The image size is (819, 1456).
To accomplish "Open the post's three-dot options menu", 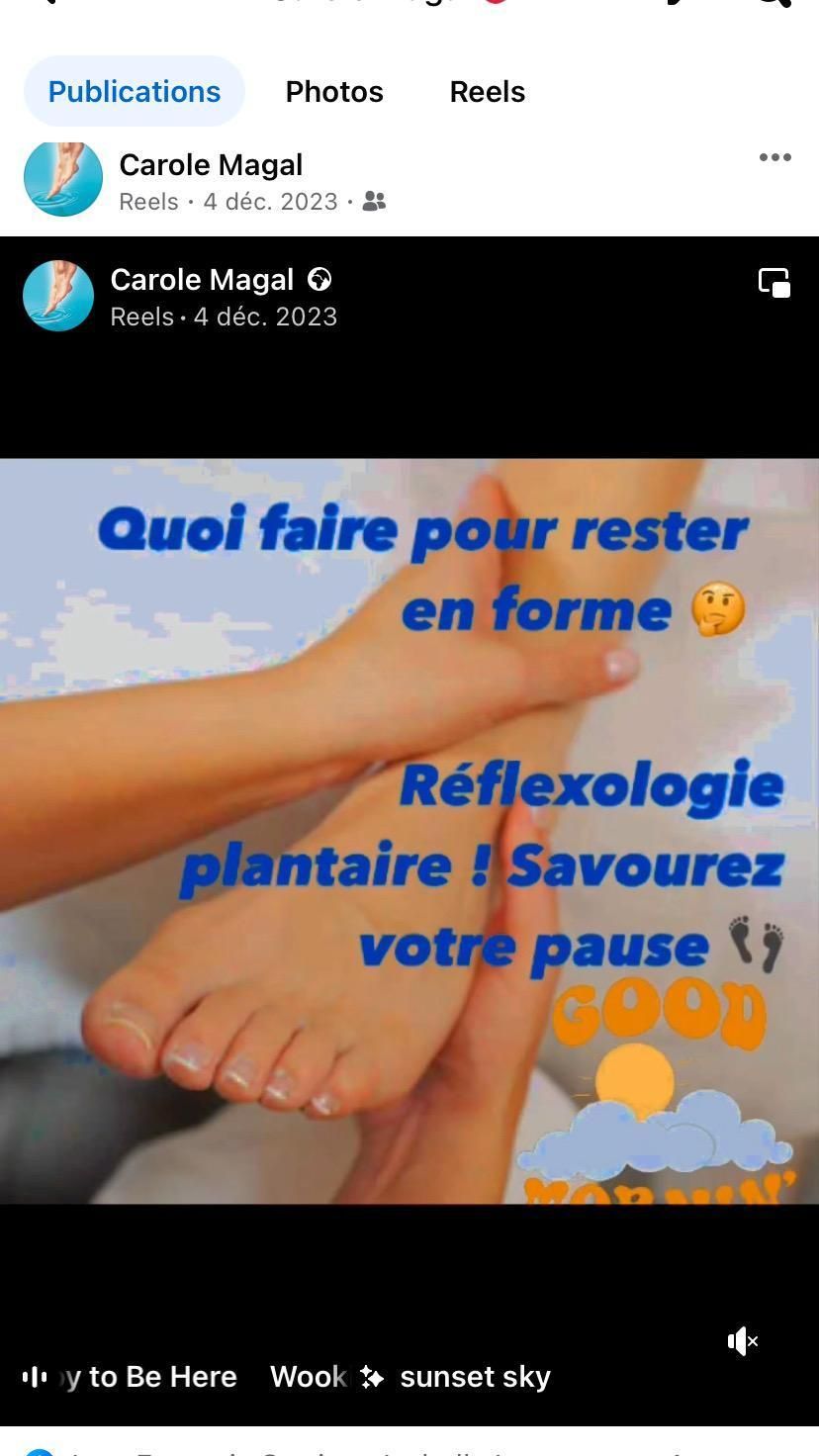I will point(774,158).
